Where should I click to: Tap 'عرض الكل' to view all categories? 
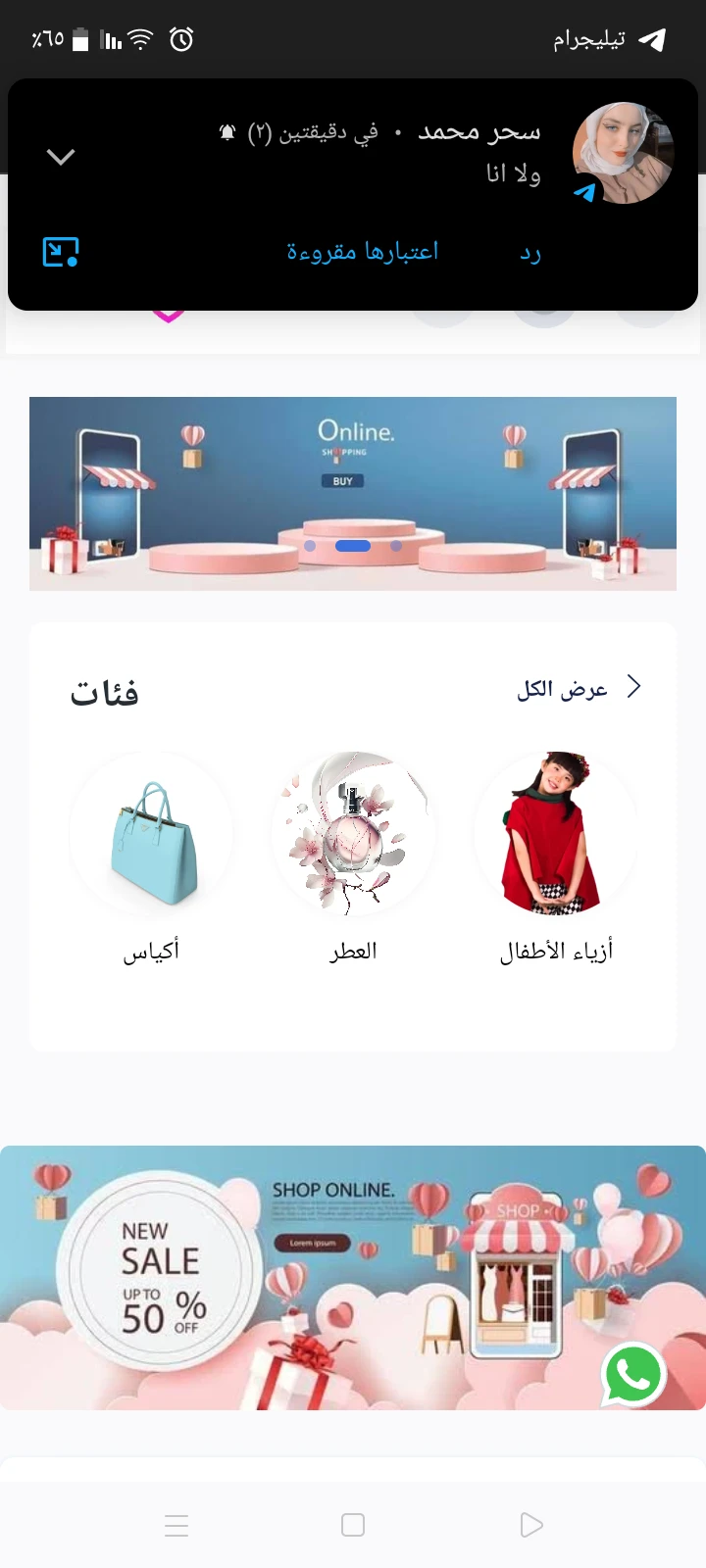(577, 689)
